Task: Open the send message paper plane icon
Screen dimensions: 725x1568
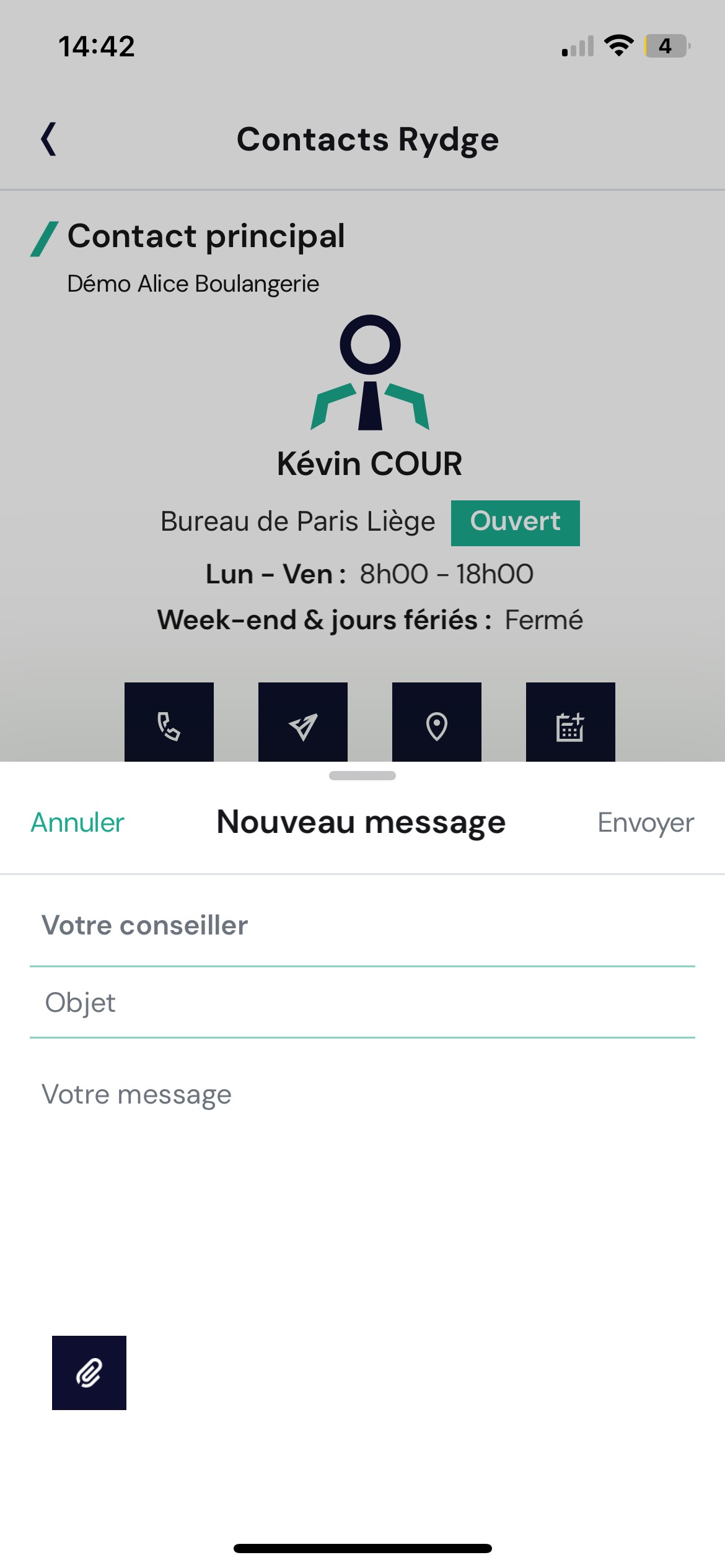Action: tap(303, 723)
